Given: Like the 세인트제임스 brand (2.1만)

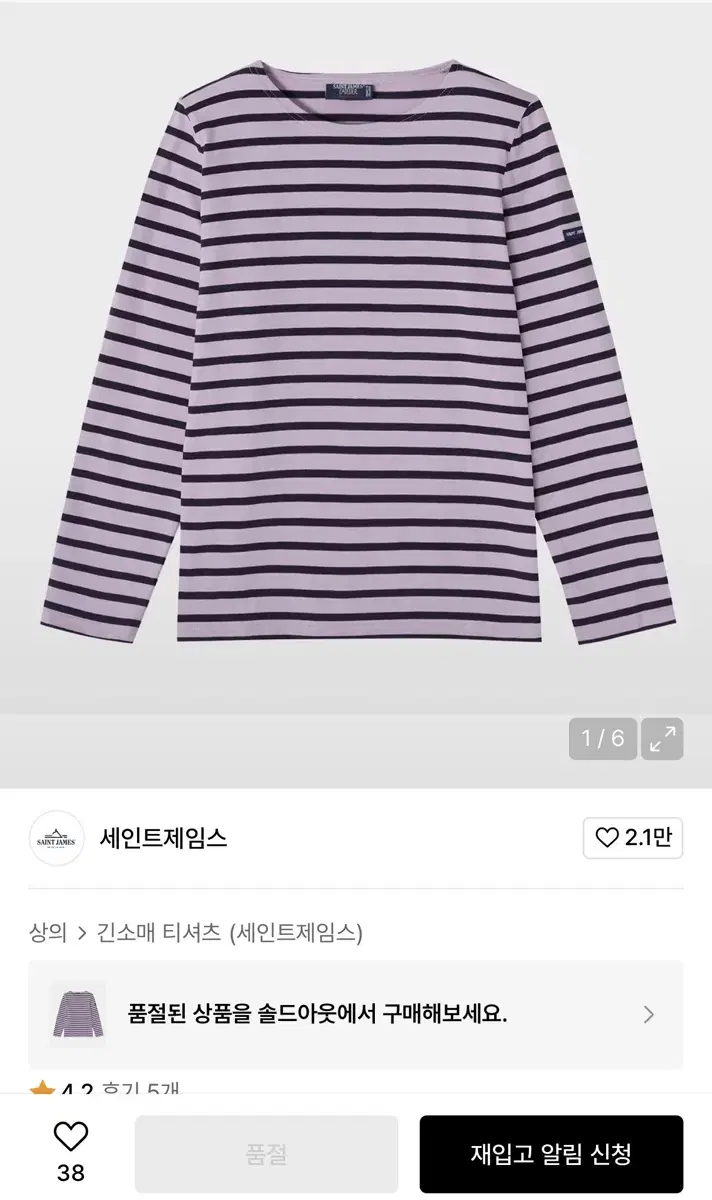Looking at the screenshot, I should 633,838.
